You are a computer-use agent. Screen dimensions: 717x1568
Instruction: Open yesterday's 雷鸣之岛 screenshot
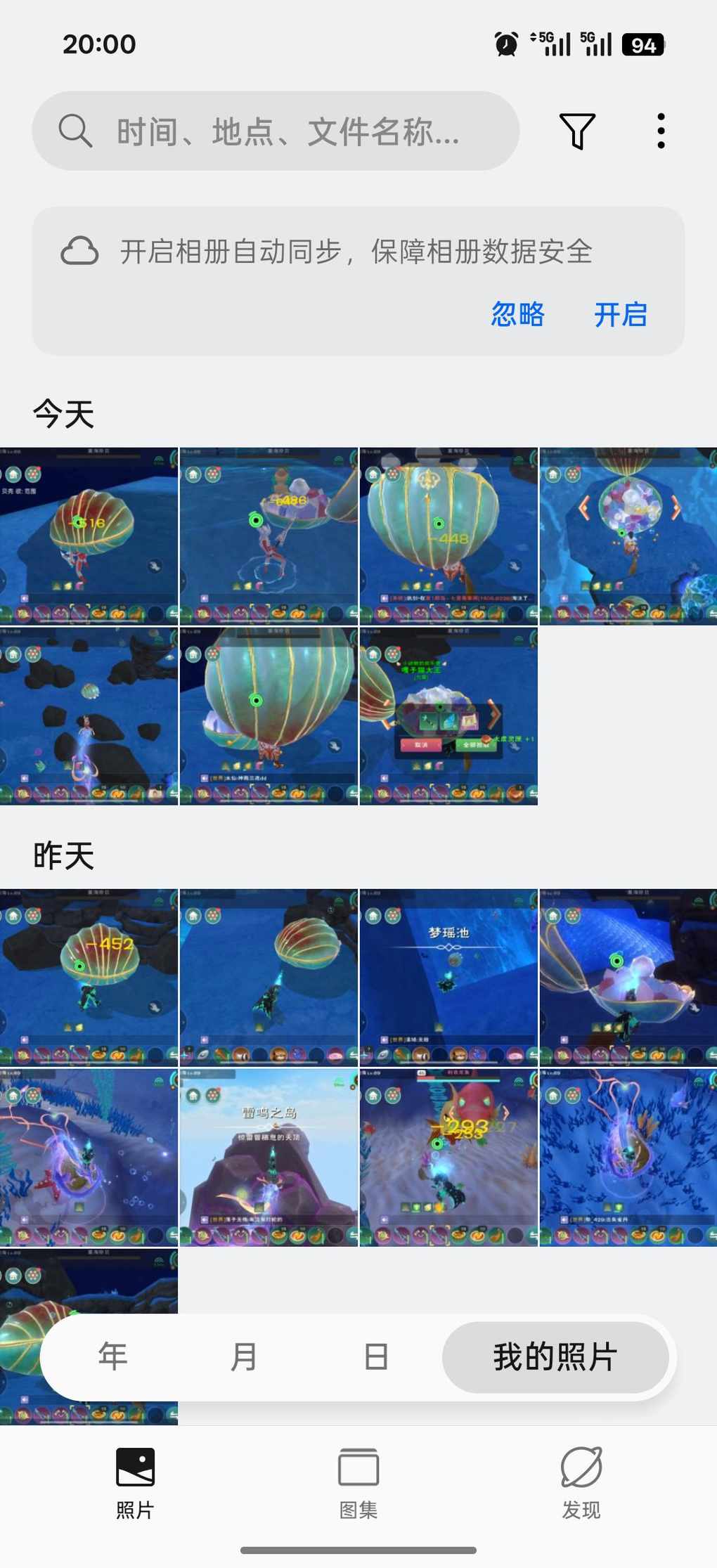(269, 1157)
